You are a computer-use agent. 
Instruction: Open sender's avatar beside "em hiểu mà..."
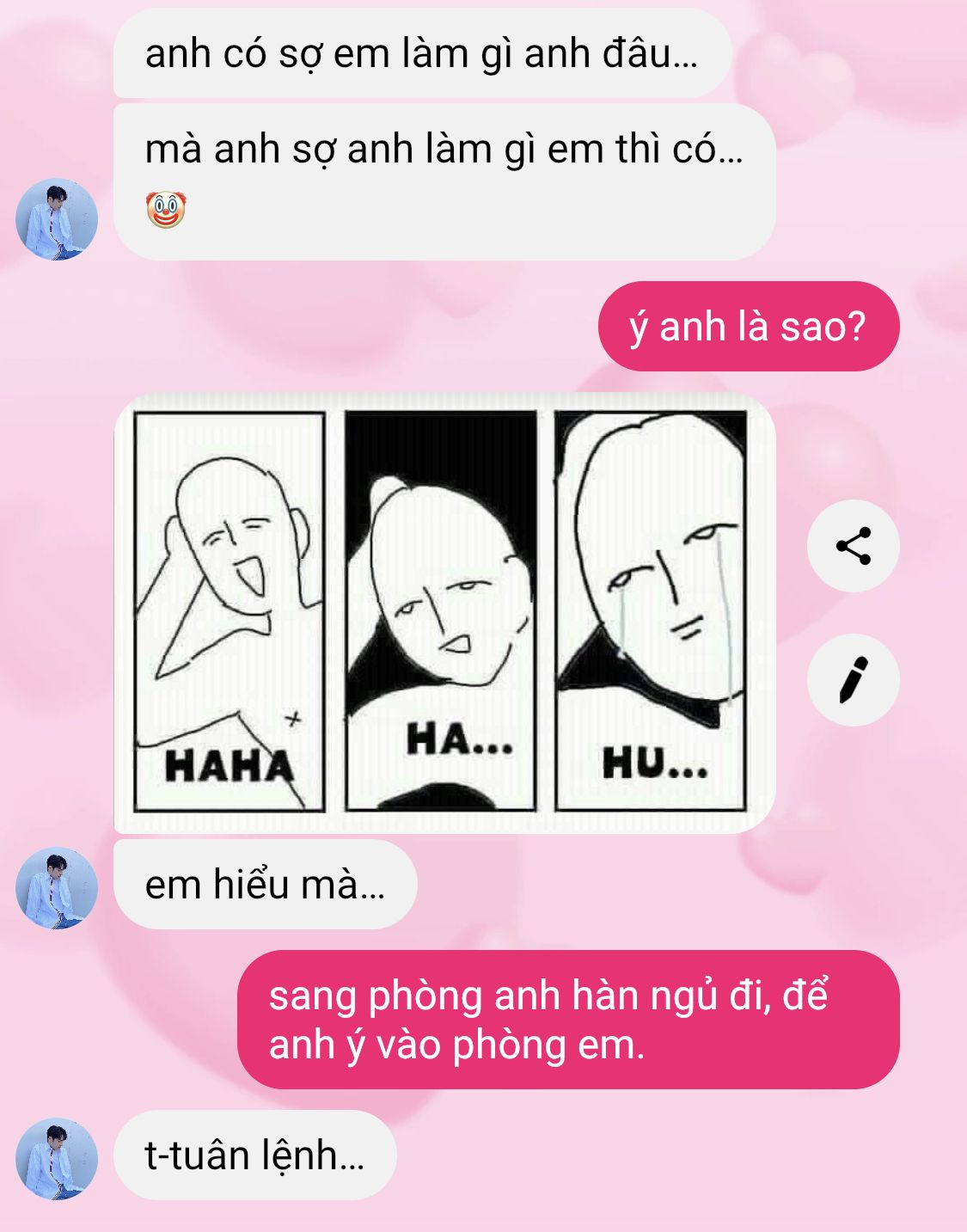57,887
